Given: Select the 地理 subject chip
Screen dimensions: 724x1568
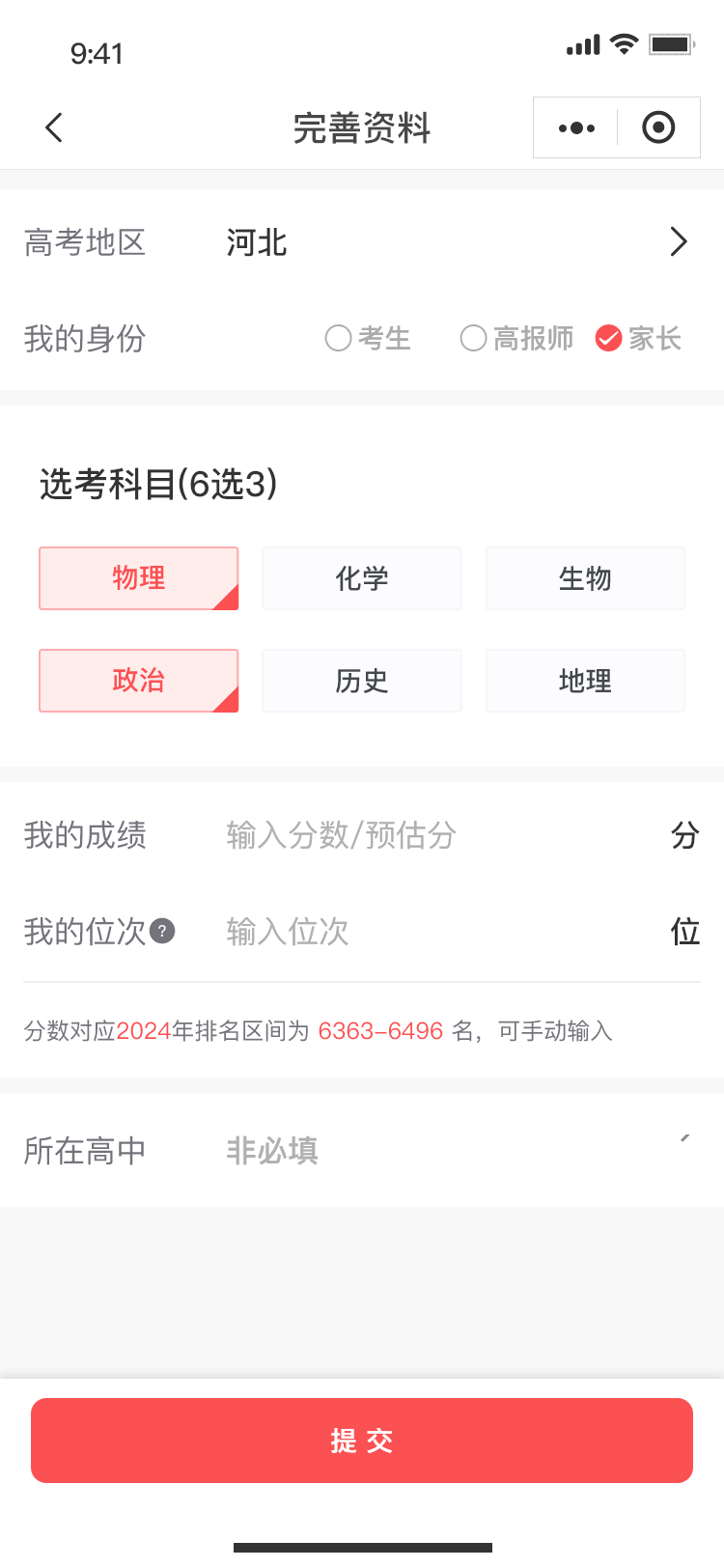Looking at the screenshot, I should pos(585,681).
